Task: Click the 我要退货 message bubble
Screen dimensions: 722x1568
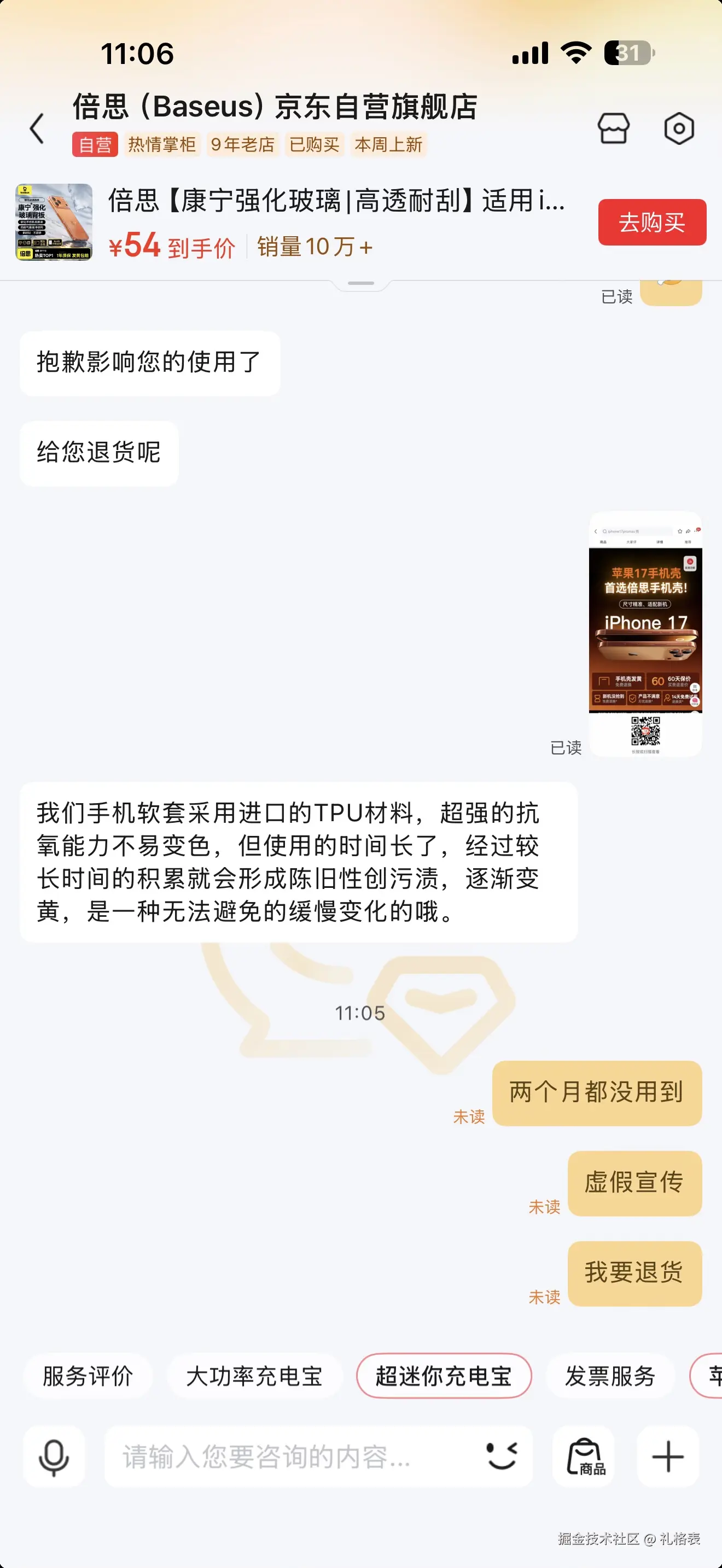Action: [635, 1272]
